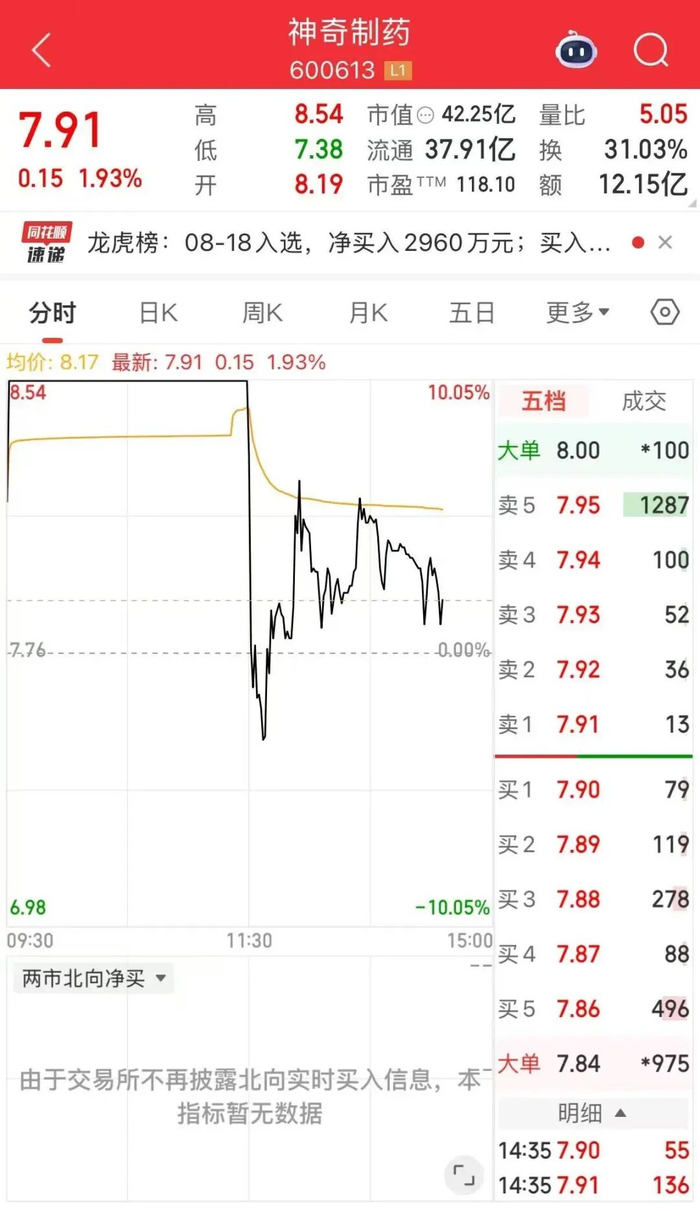
Task: Expand the 明细 section
Action: click(x=593, y=1112)
